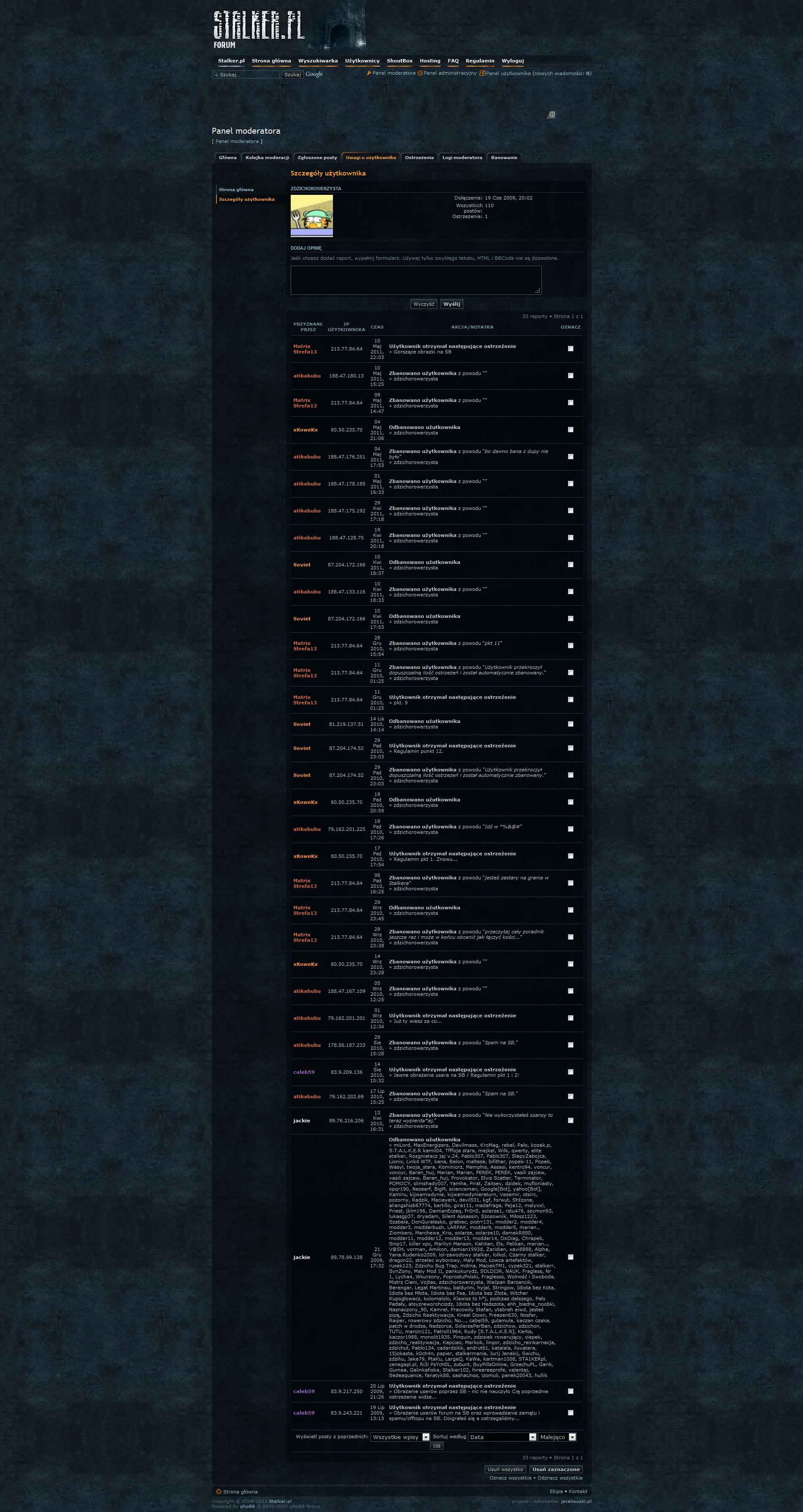Check the box for the 10 Maj 22:03 warning
This screenshot has height=1512, width=803.
(x=570, y=349)
